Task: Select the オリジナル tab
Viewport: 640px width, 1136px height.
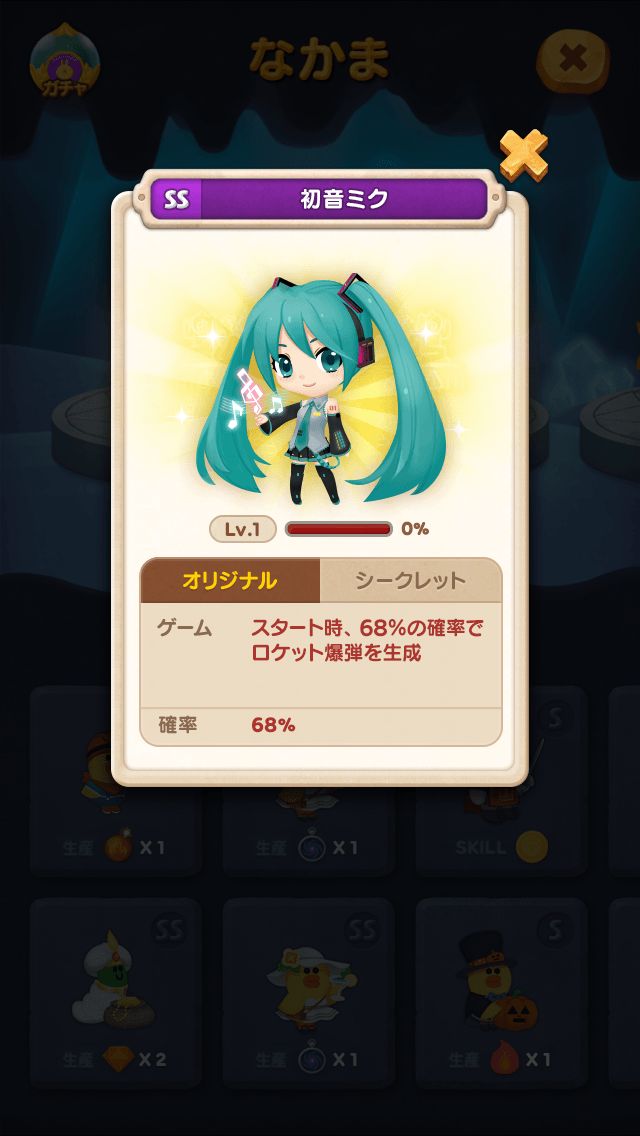Action: pyautogui.click(x=230, y=581)
